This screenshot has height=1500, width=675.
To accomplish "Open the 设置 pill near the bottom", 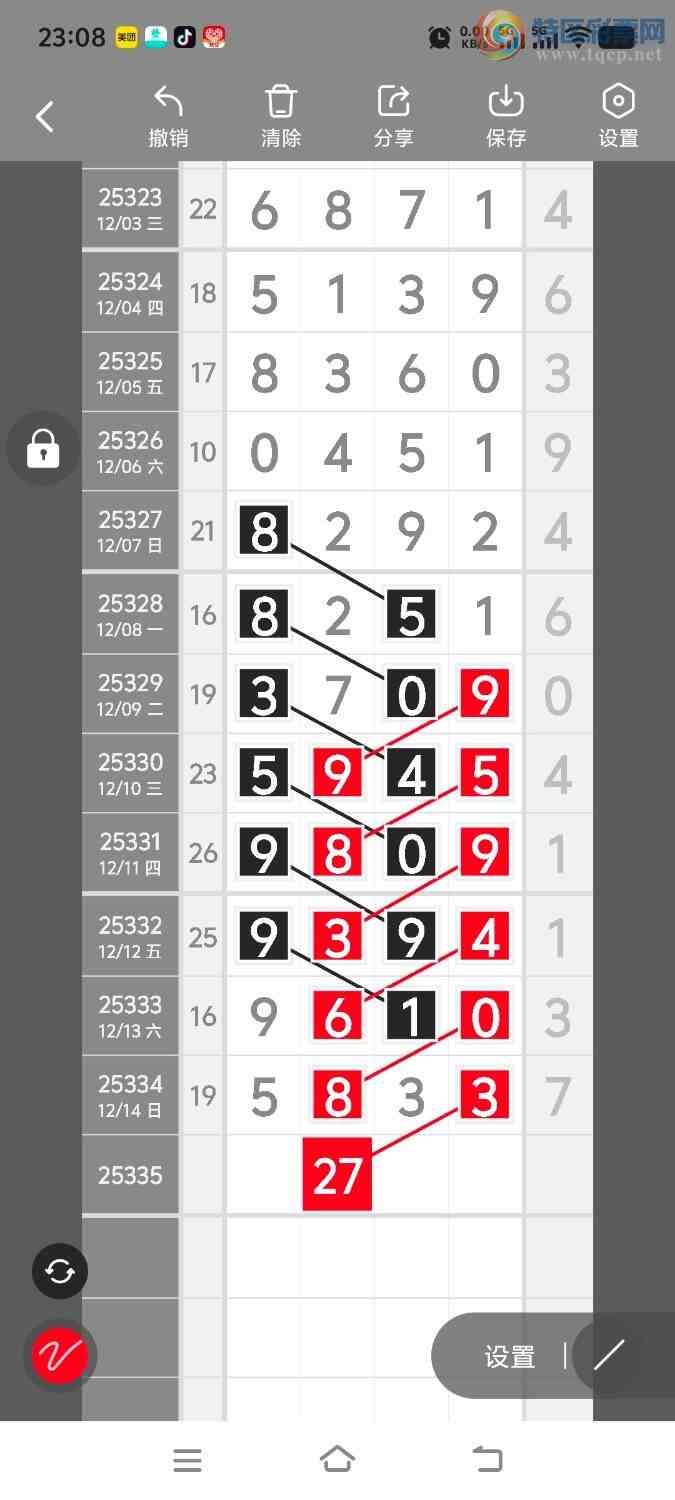I will [x=510, y=1356].
